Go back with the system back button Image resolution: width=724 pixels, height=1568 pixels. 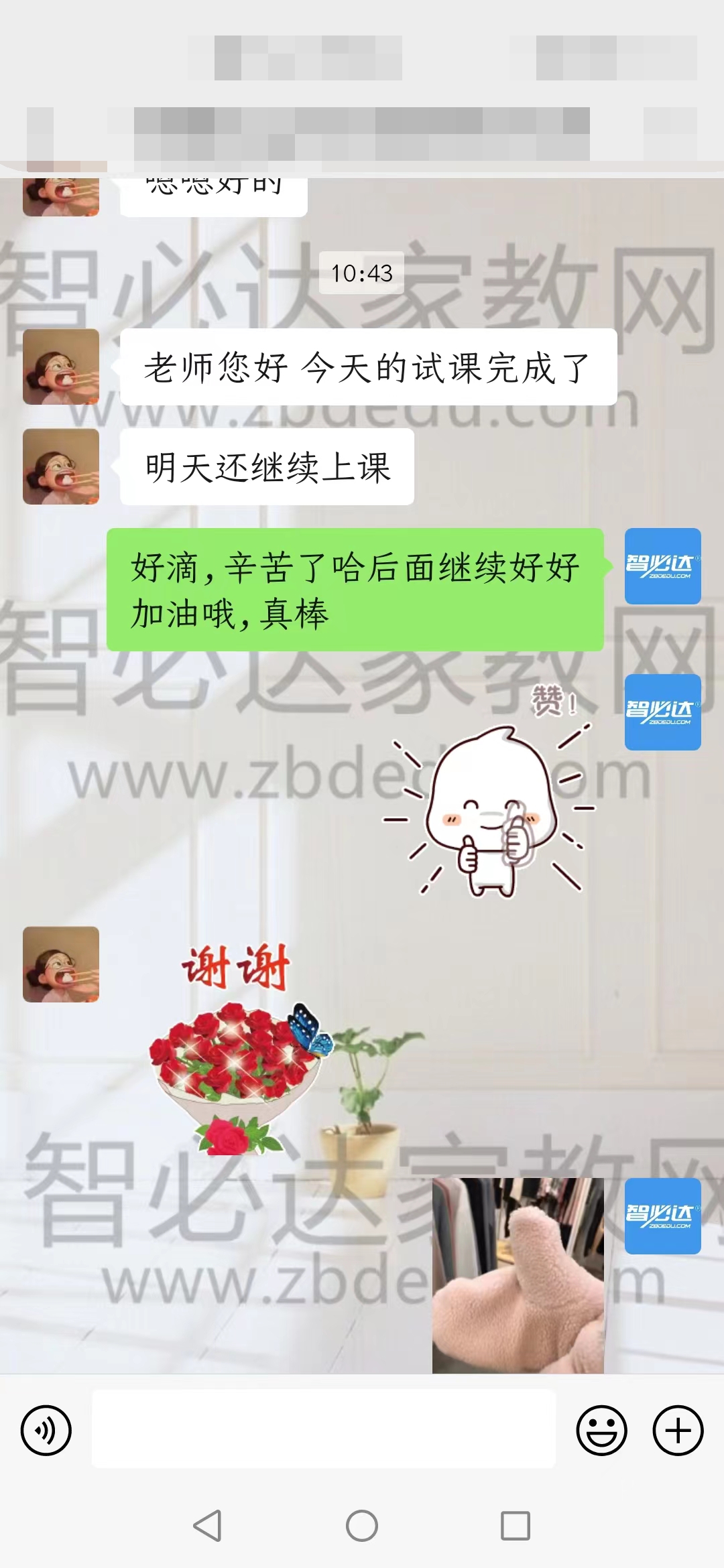[x=207, y=1526]
